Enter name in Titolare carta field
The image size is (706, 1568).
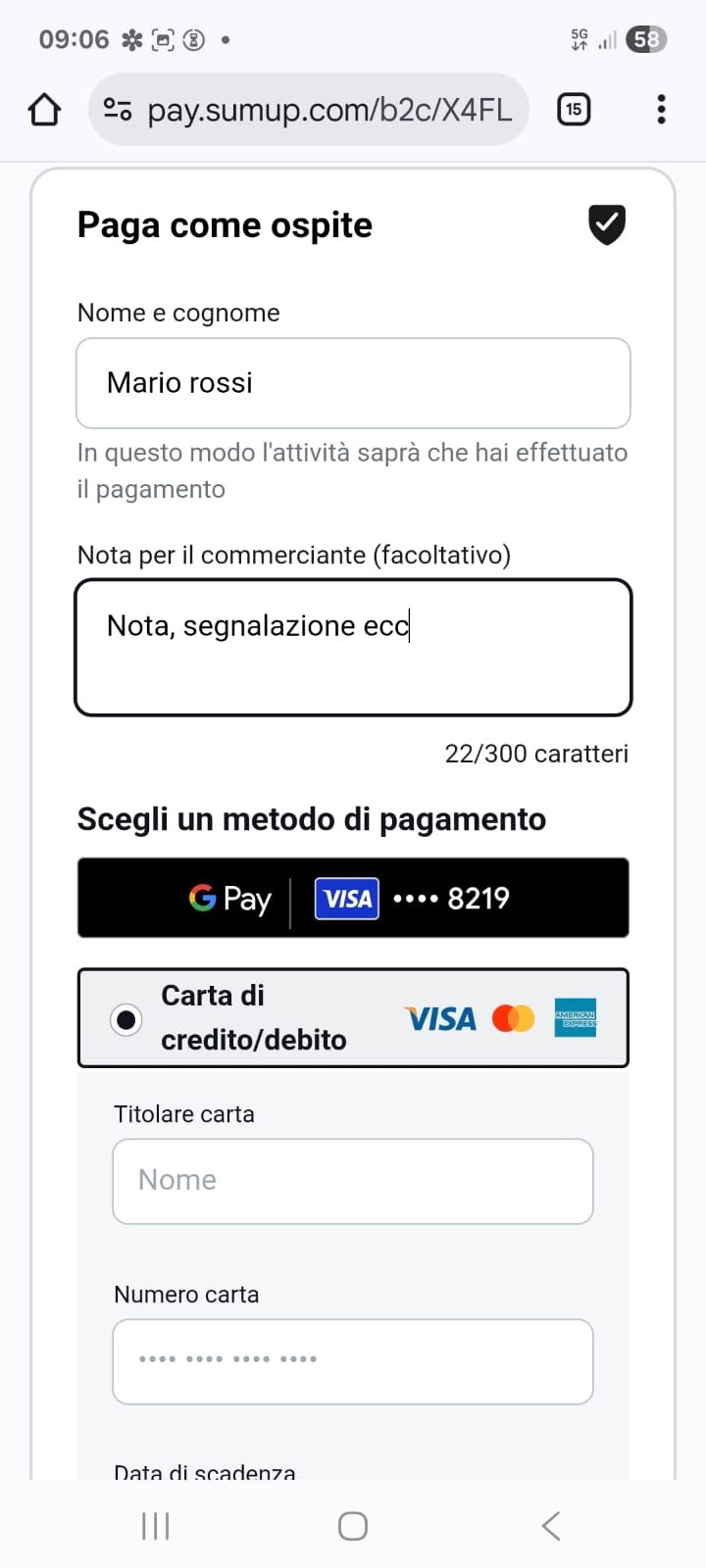click(353, 1181)
